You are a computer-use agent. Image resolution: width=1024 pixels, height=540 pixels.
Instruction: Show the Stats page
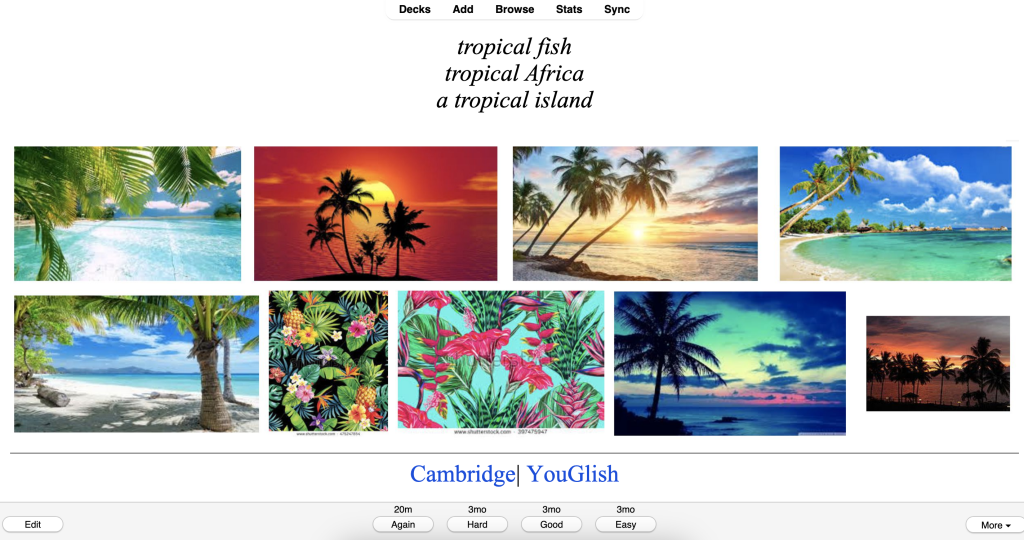(x=569, y=9)
